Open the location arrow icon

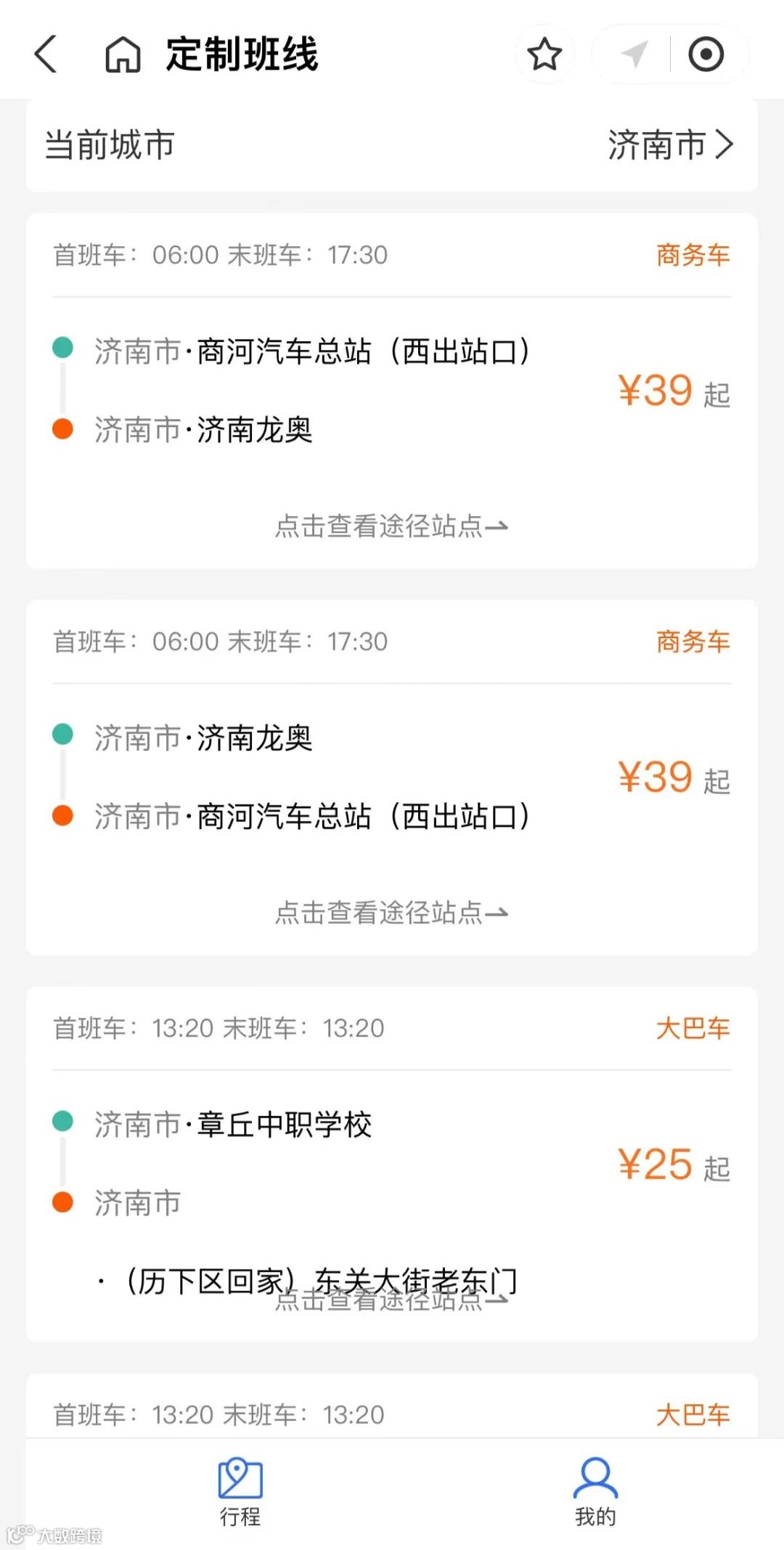(634, 54)
